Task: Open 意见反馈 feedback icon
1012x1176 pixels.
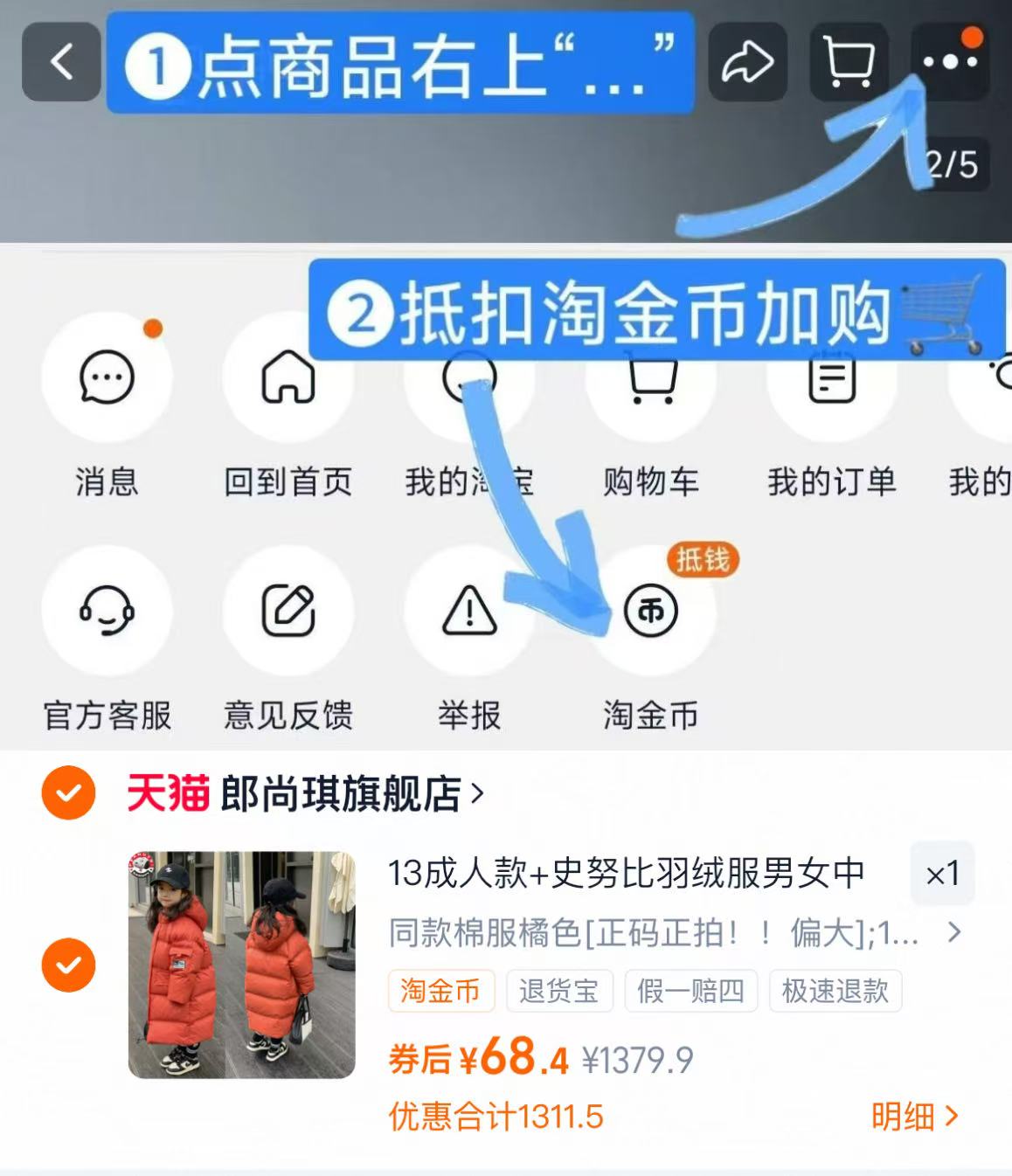Action: [x=288, y=612]
